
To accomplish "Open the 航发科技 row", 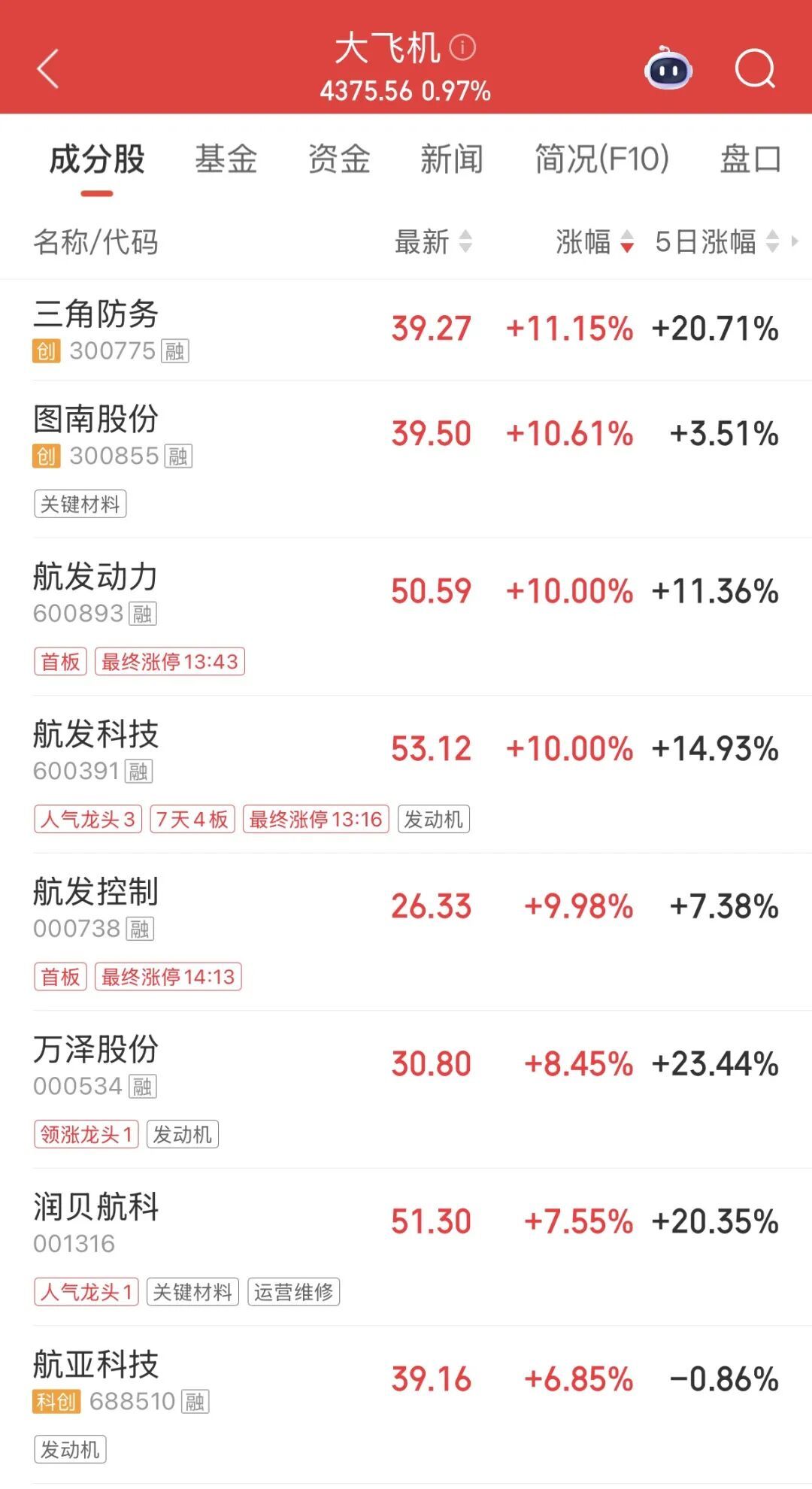I will pyautogui.click(x=96, y=735).
